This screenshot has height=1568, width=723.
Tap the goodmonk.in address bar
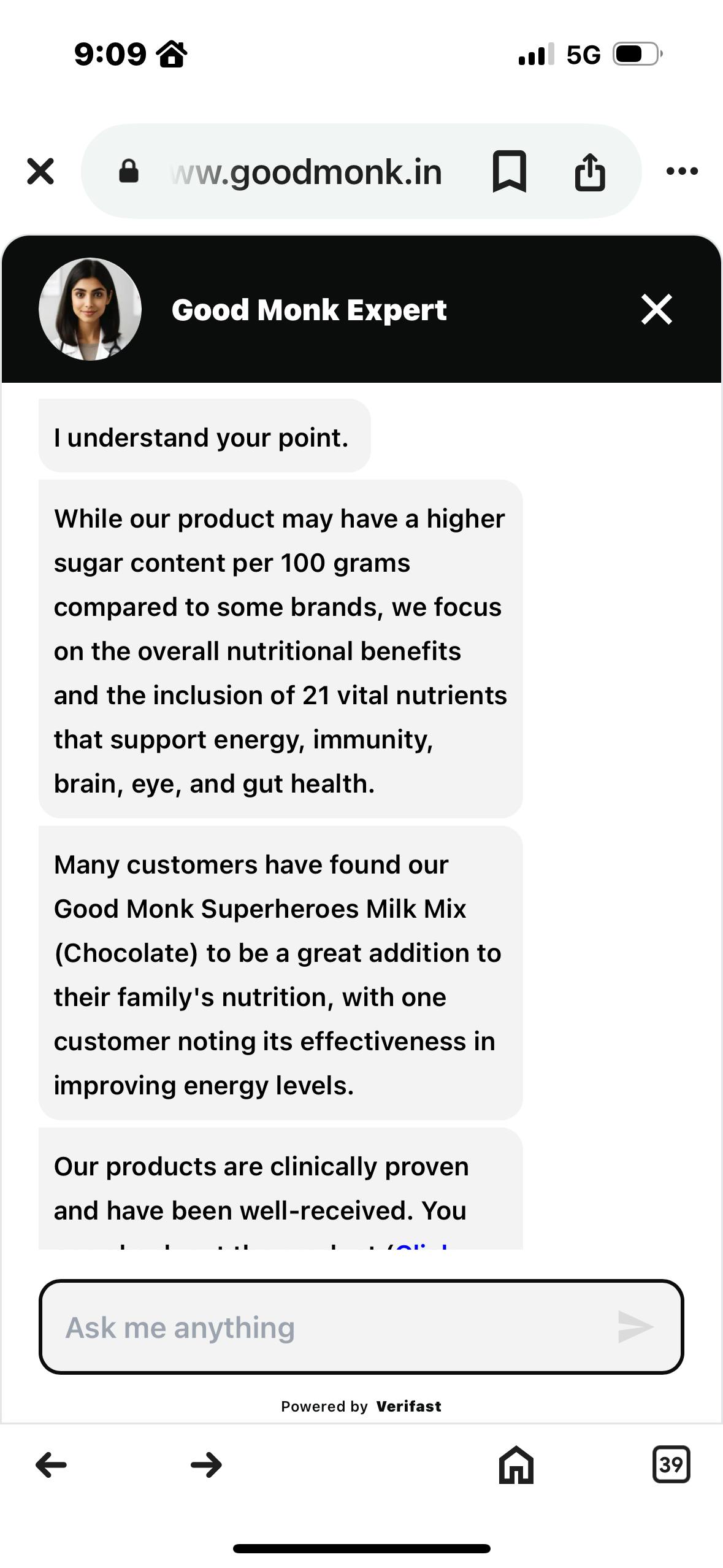click(307, 172)
